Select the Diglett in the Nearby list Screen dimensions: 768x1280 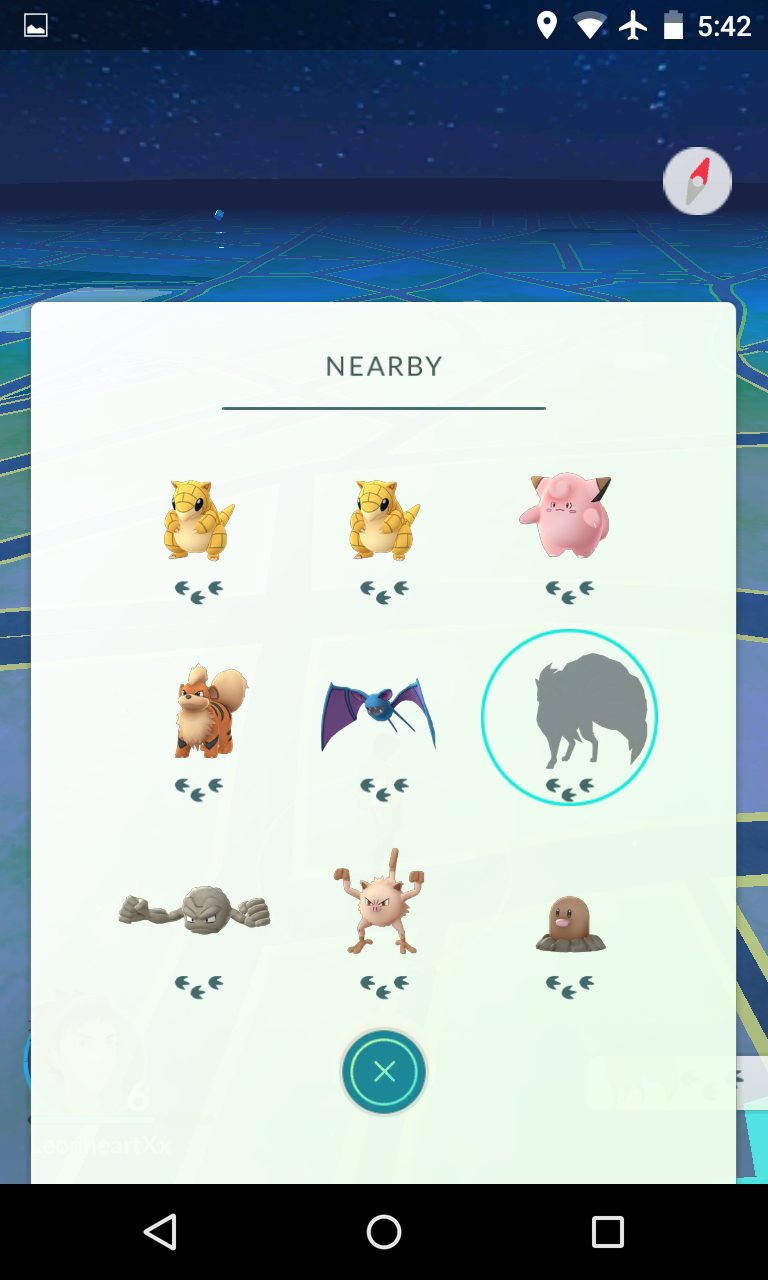tap(570, 923)
